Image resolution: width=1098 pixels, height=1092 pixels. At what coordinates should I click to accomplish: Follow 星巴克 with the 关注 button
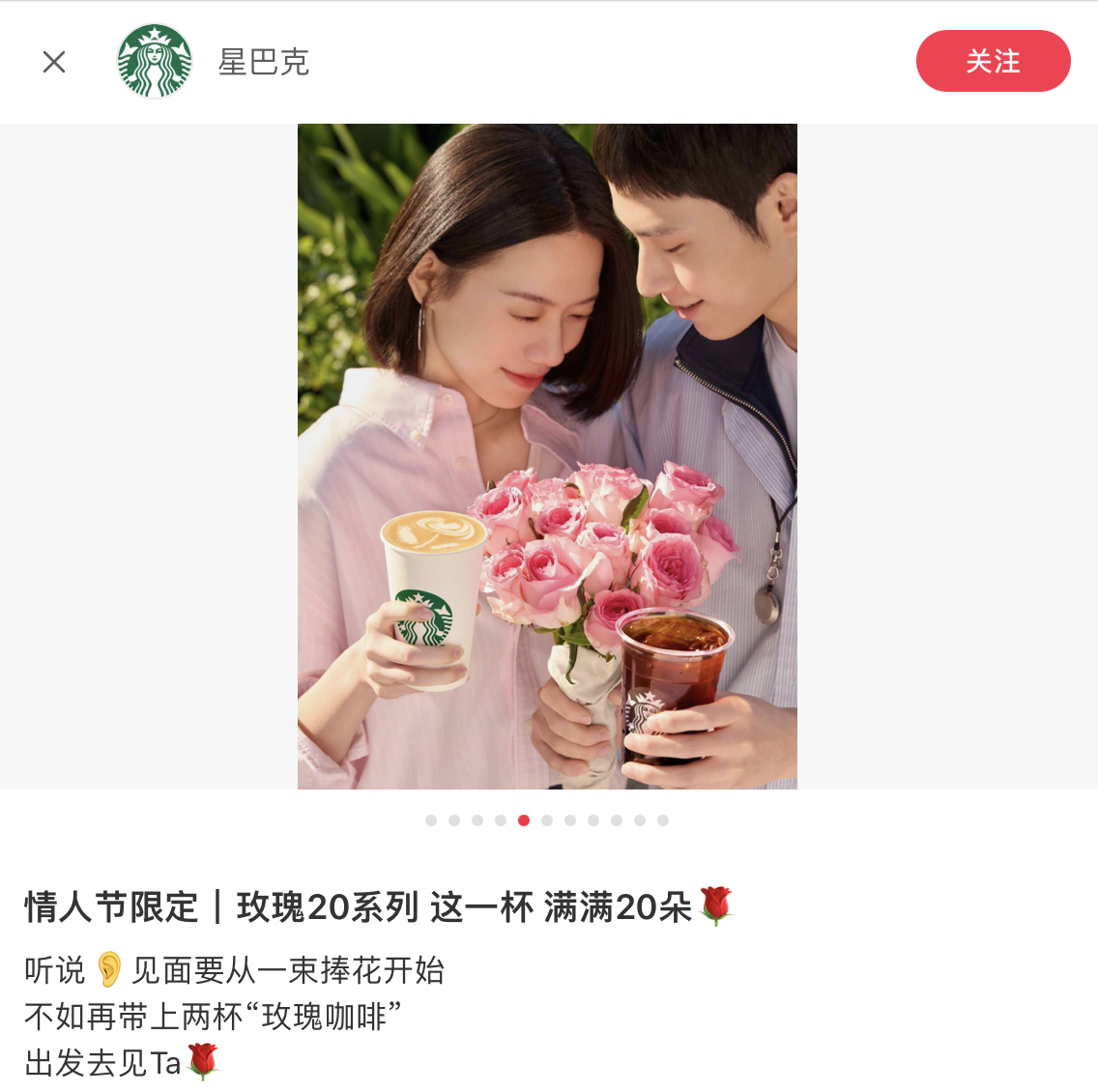993,61
